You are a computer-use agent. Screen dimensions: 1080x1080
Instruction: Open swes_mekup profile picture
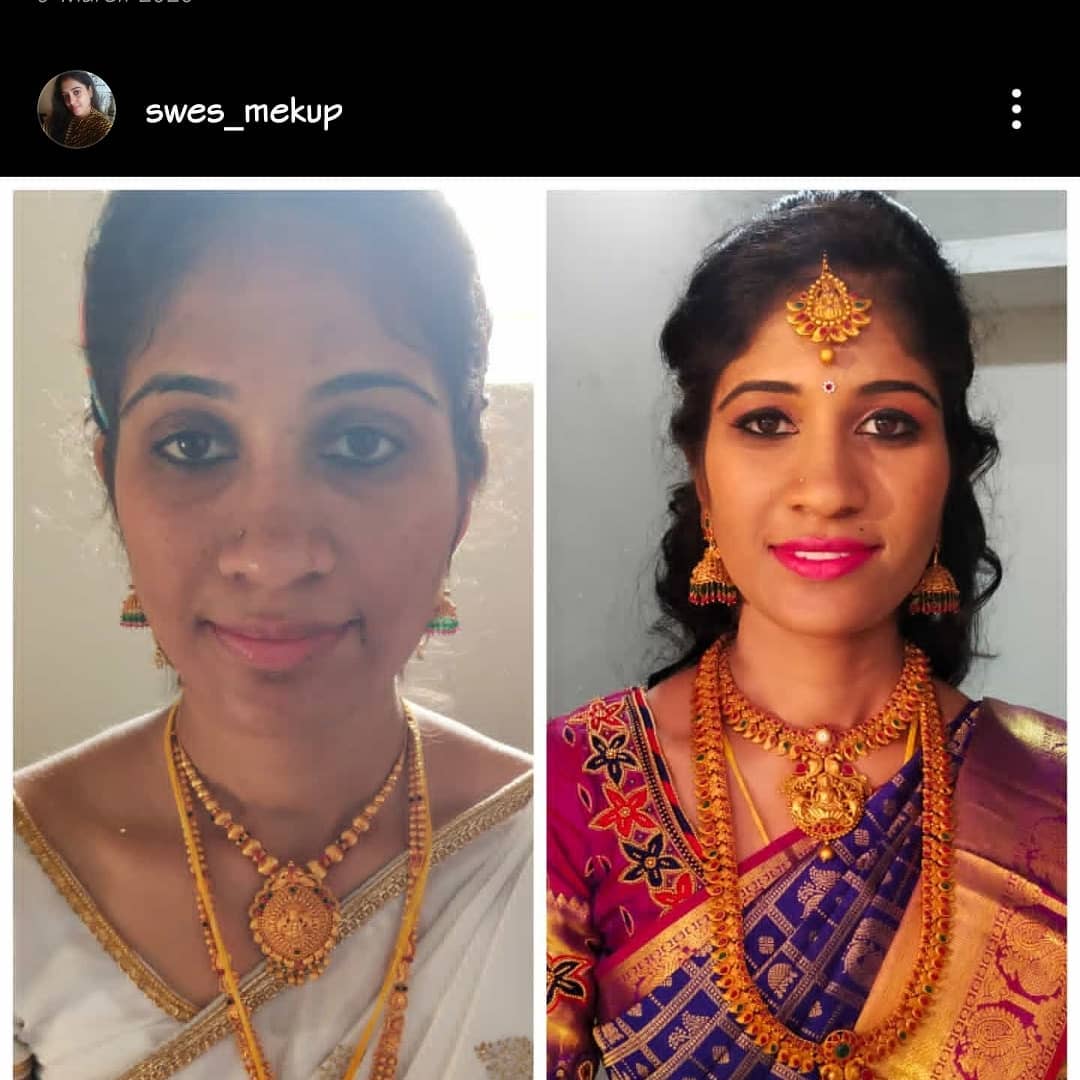point(76,109)
